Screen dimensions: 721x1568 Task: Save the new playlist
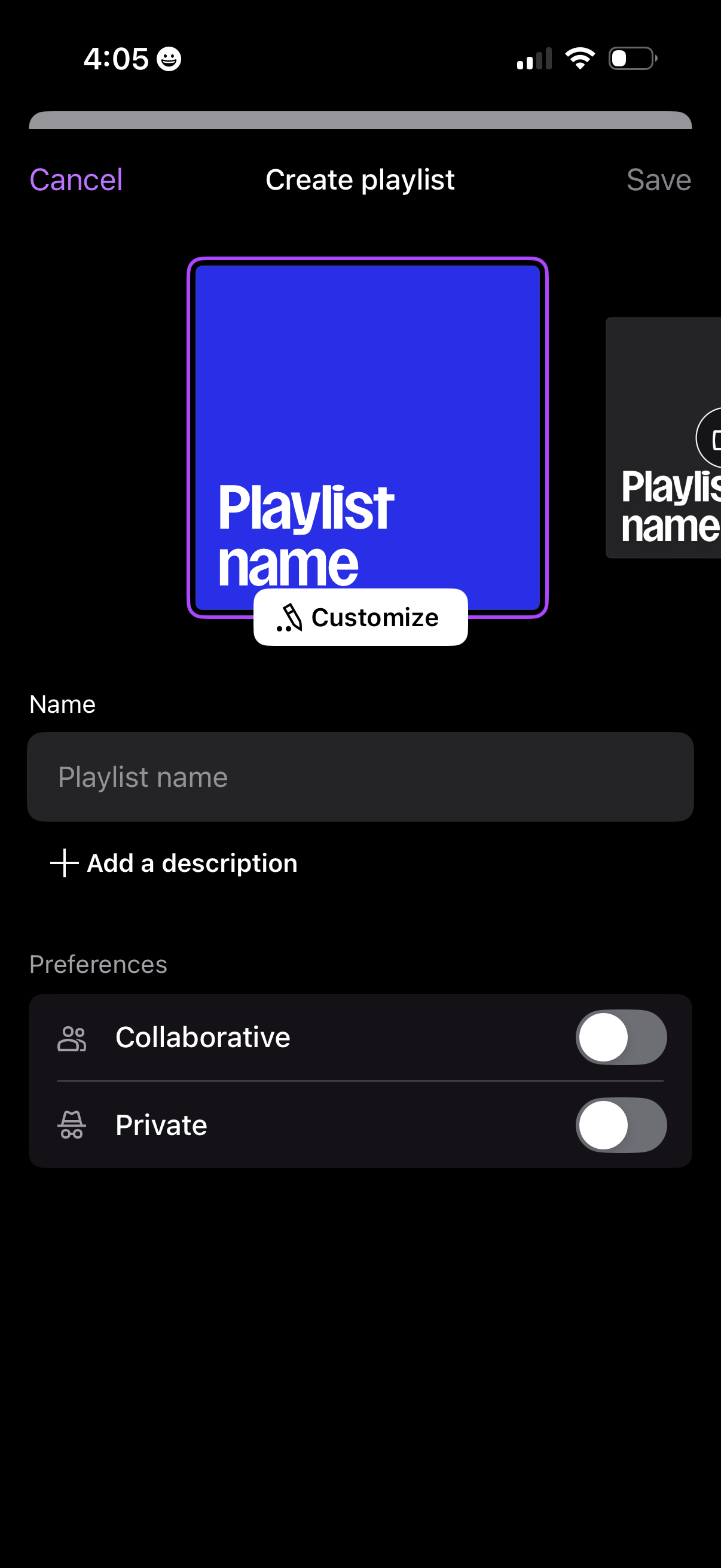(x=658, y=179)
